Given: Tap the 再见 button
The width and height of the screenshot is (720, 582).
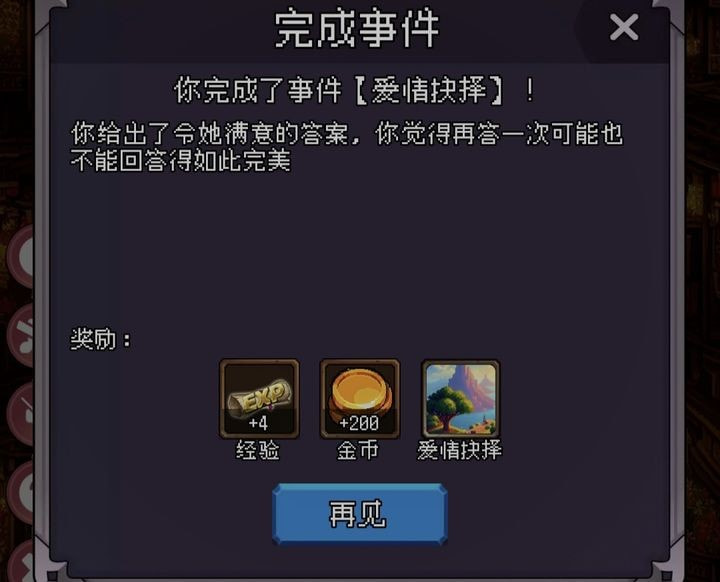Looking at the screenshot, I should 359,515.
